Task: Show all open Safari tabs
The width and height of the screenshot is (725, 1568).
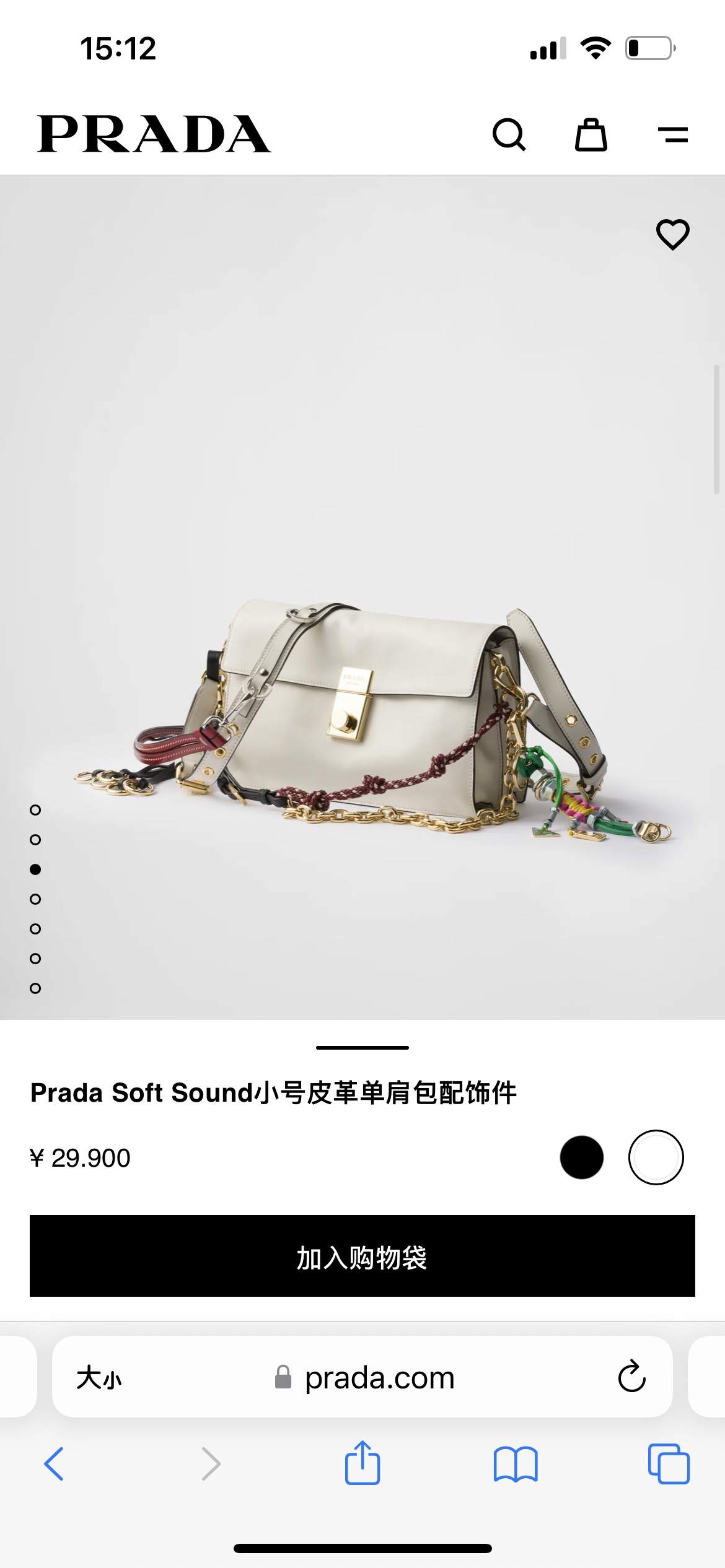Action: point(669,1464)
